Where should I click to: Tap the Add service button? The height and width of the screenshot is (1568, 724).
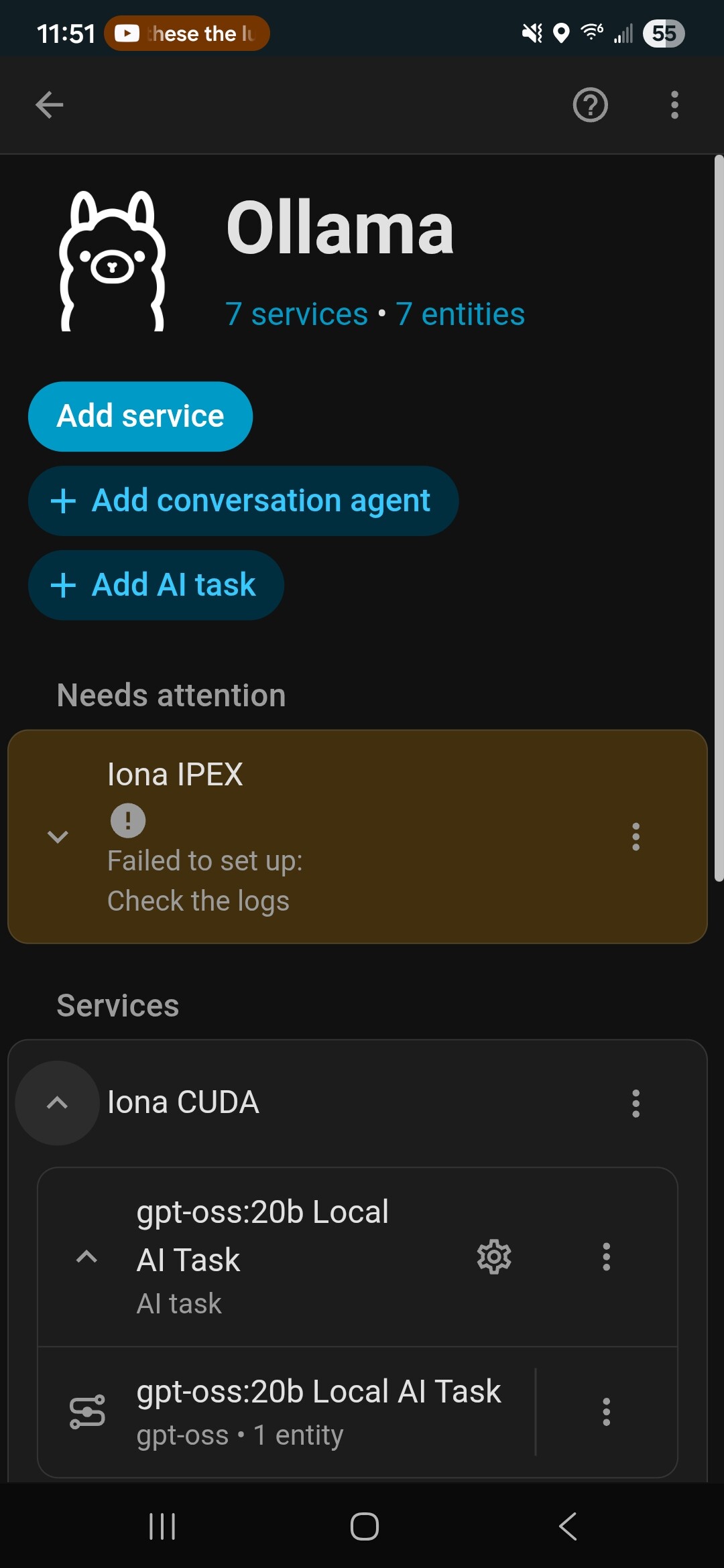click(x=140, y=416)
